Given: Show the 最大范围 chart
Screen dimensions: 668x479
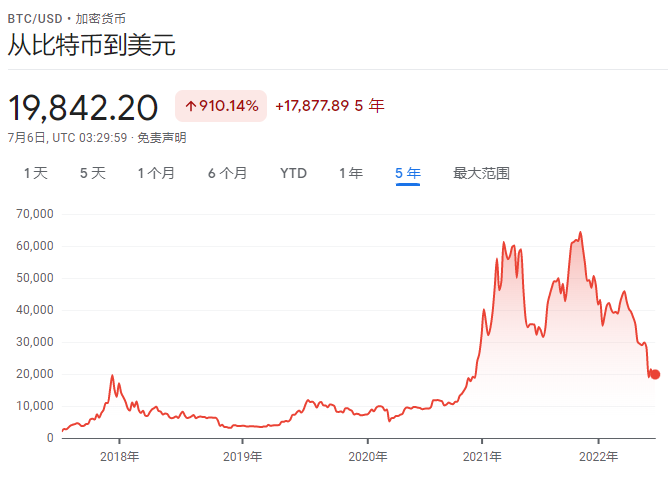Looking at the screenshot, I should coord(481,173).
